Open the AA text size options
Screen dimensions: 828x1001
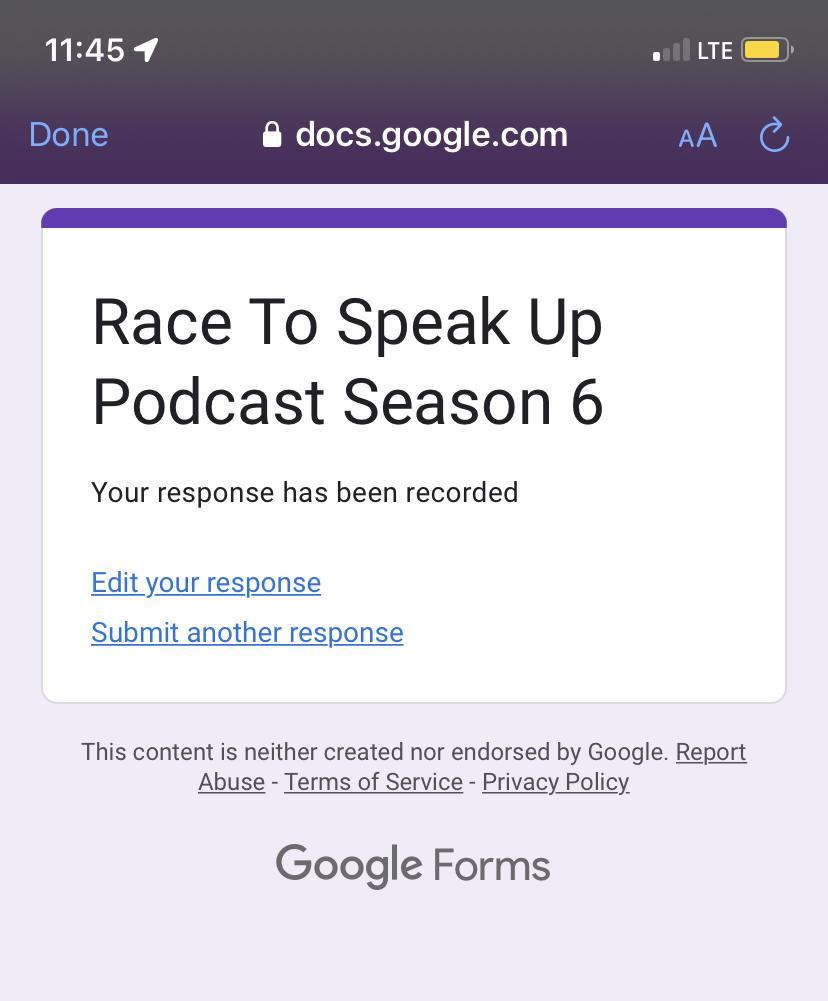click(697, 136)
